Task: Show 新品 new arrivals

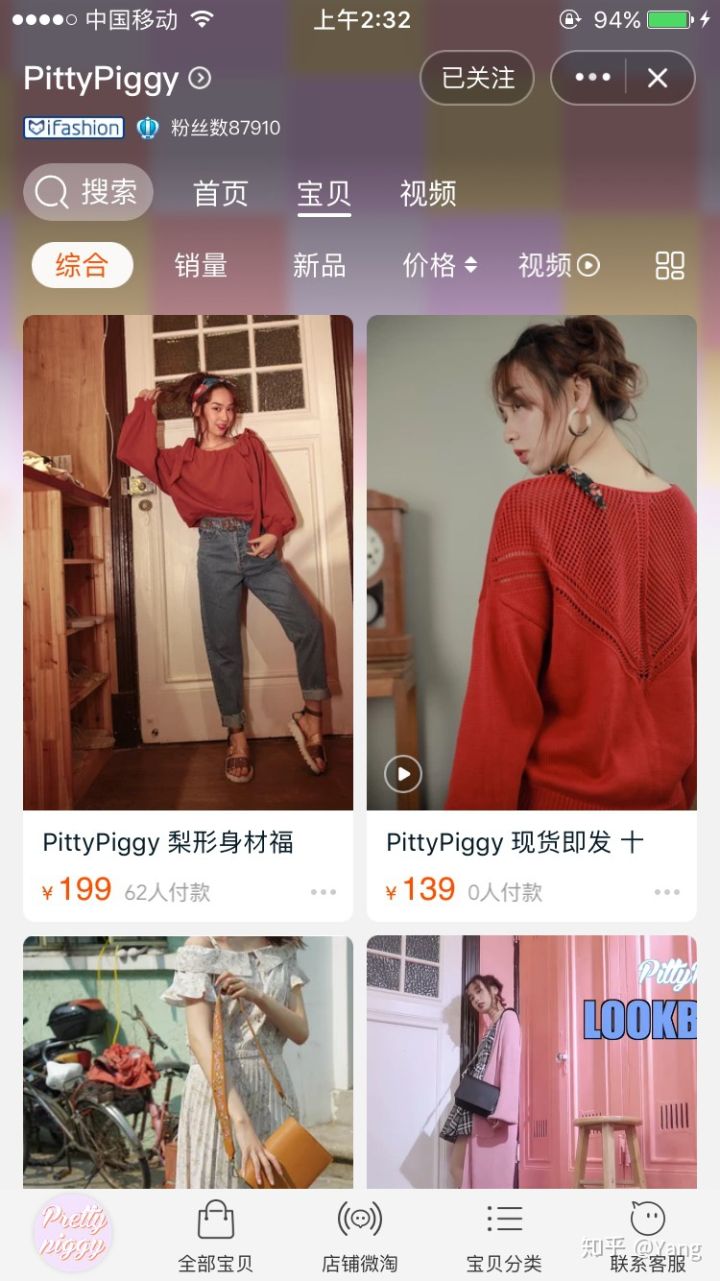Action: [319, 265]
